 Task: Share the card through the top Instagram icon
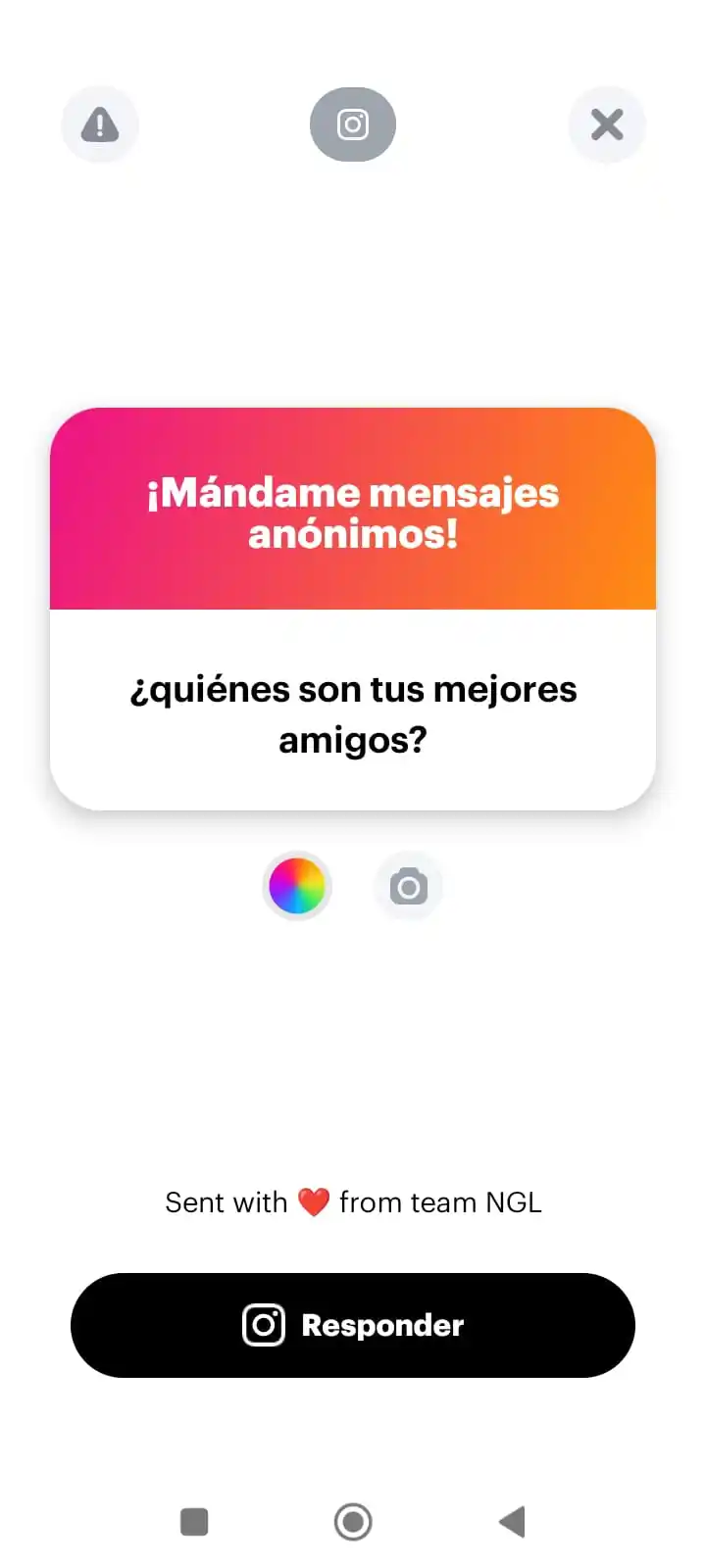[x=353, y=124]
